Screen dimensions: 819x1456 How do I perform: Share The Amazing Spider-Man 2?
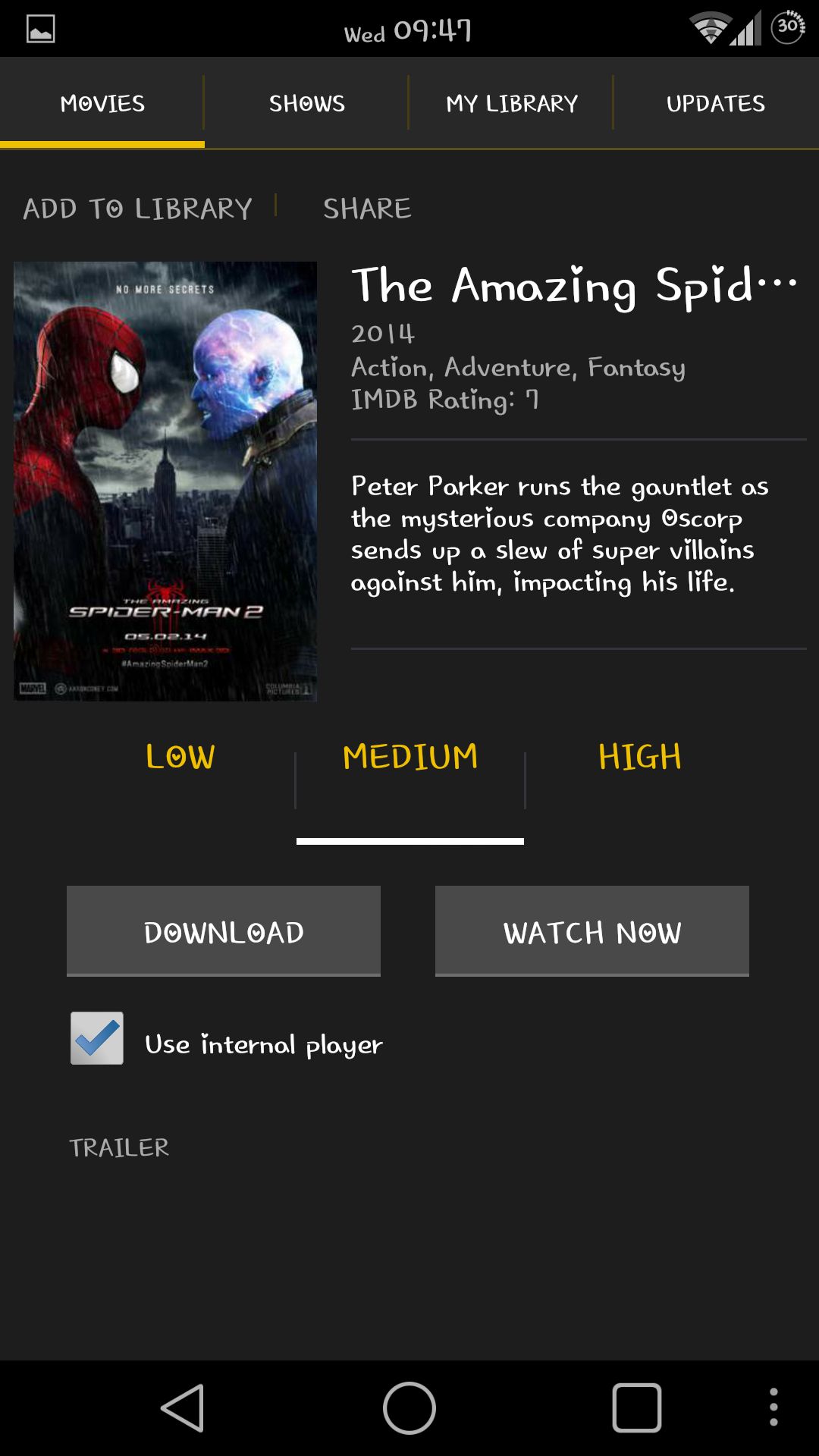point(367,209)
